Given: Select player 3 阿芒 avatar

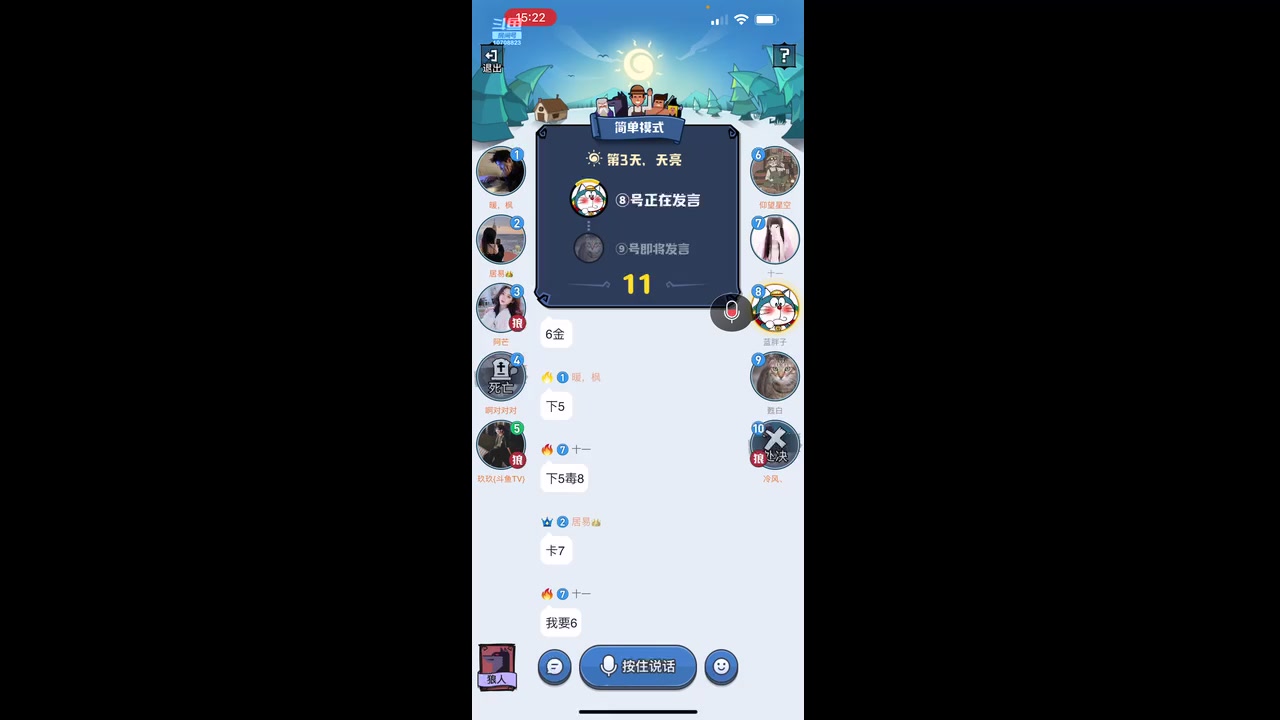Looking at the screenshot, I should 500,308.
